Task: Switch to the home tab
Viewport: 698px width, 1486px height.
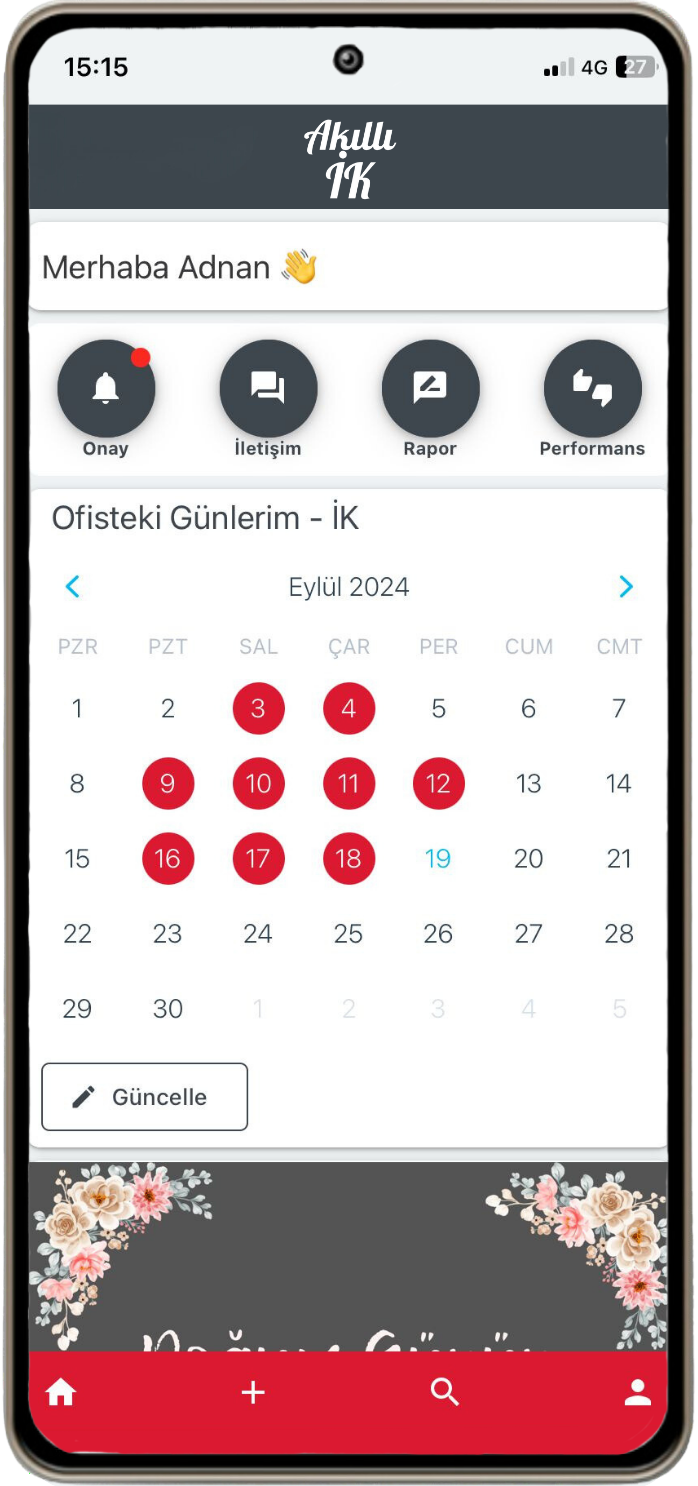Action: pos(61,1392)
